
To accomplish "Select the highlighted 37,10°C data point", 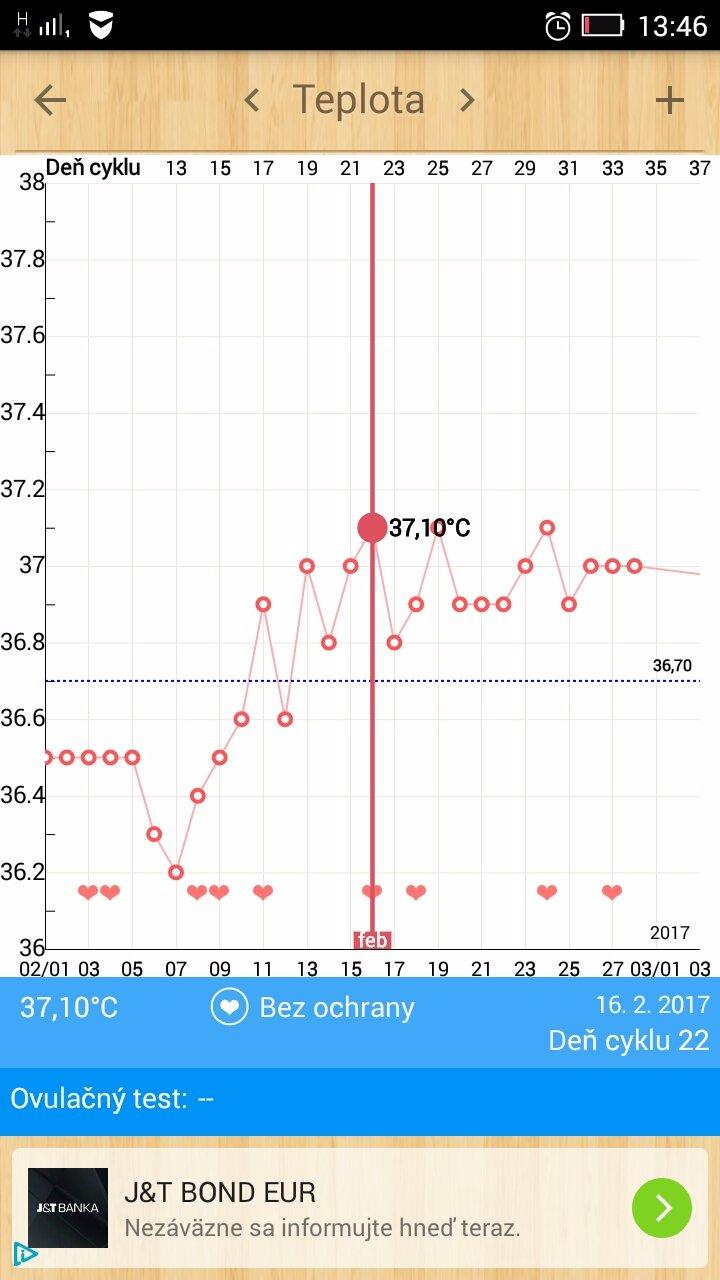I will click(x=372, y=527).
